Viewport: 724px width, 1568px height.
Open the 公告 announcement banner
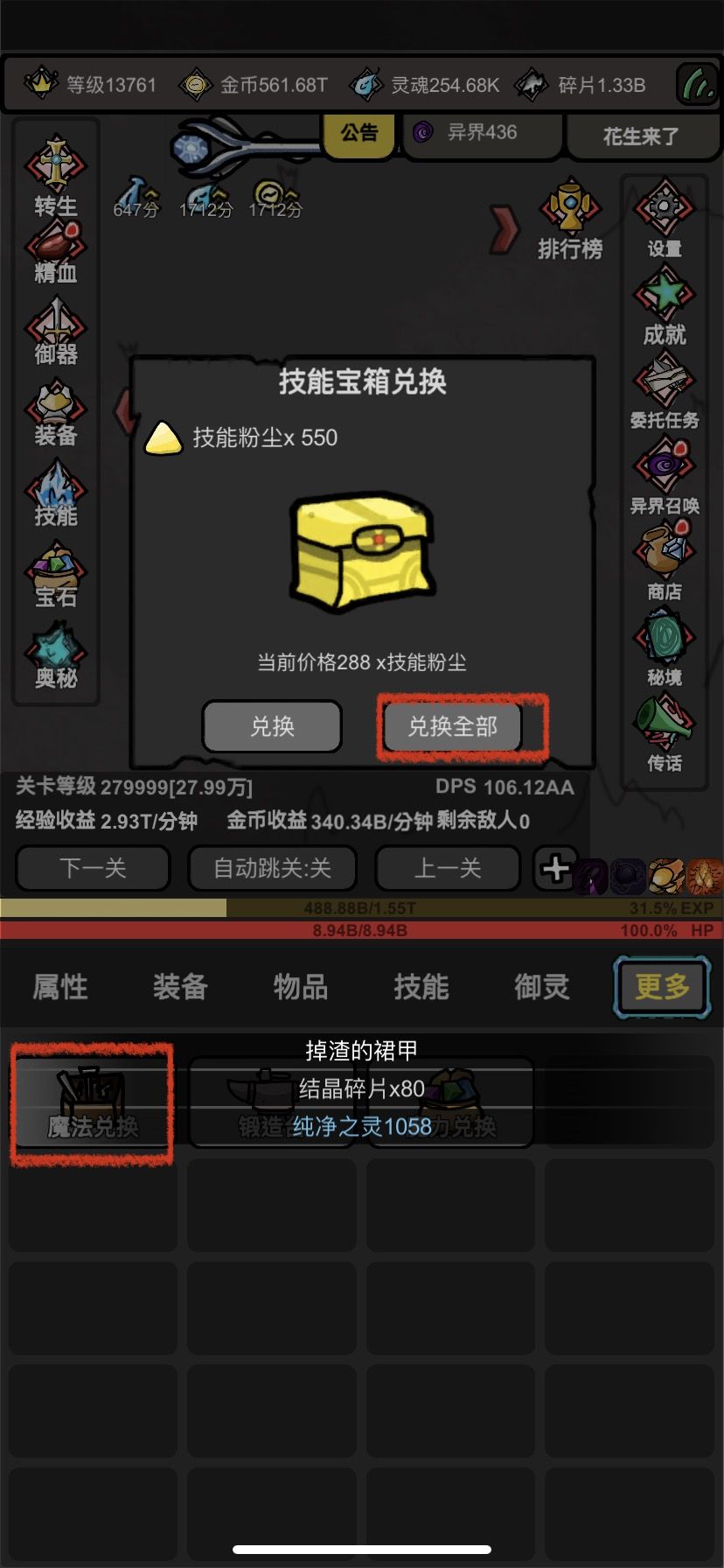359,133
